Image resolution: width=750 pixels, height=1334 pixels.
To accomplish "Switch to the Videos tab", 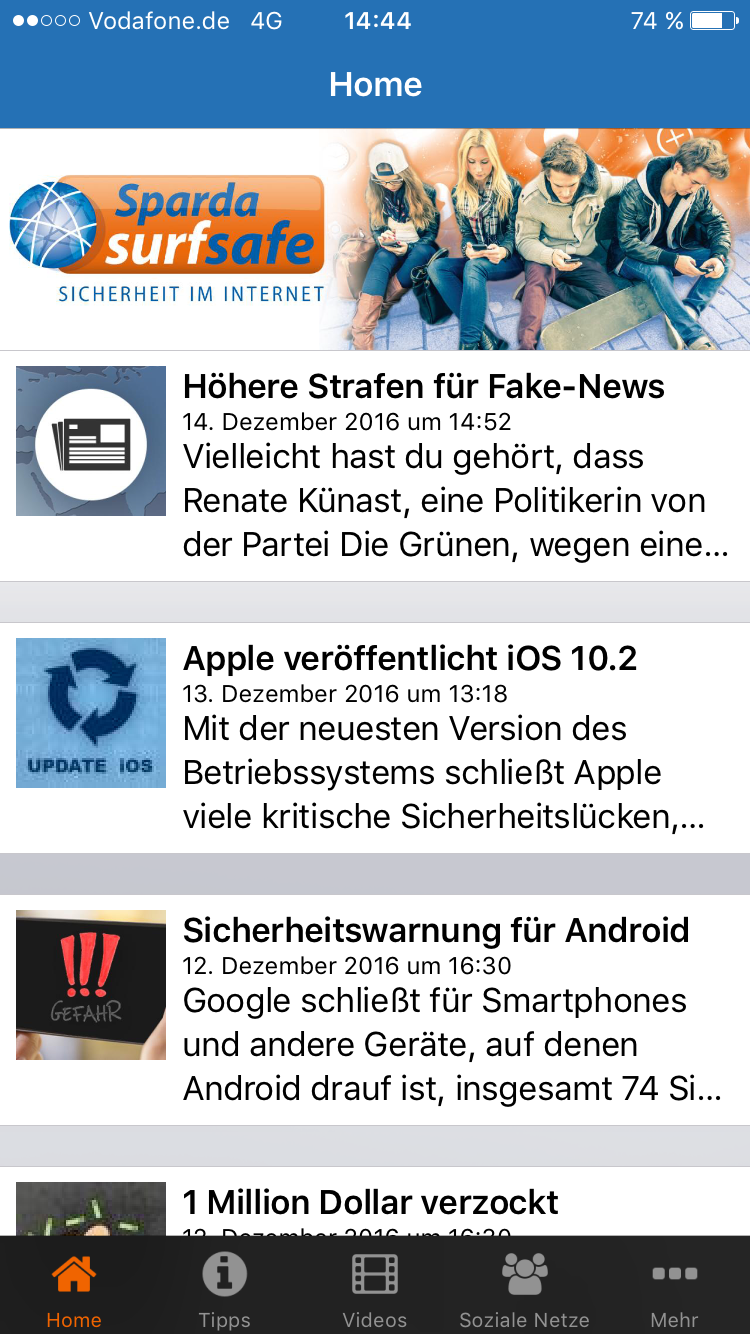I will click(374, 1288).
